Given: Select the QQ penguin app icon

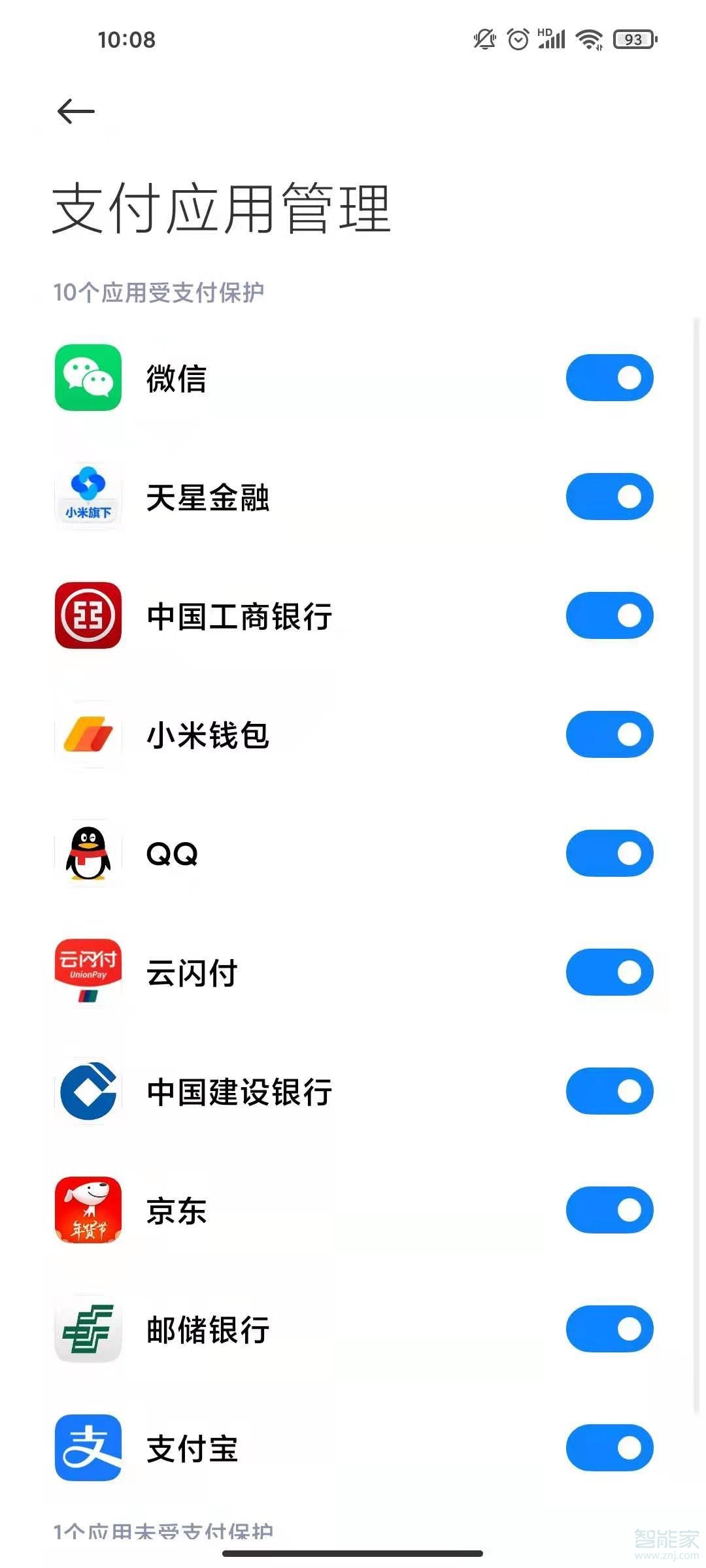Looking at the screenshot, I should tap(88, 853).
